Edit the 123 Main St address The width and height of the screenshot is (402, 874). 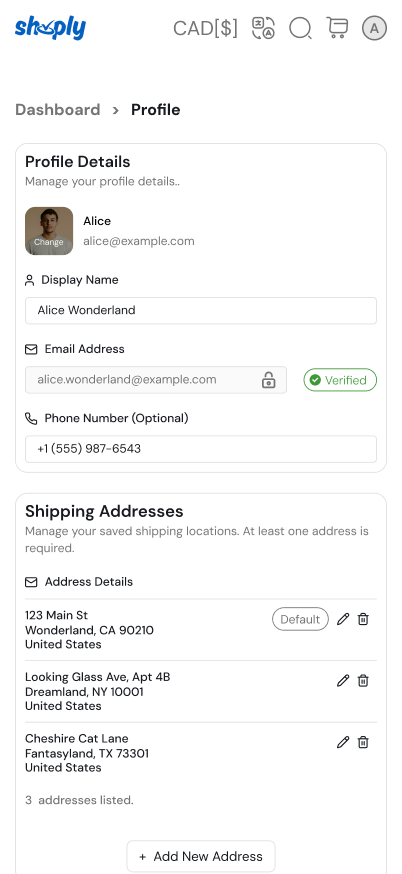[343, 619]
